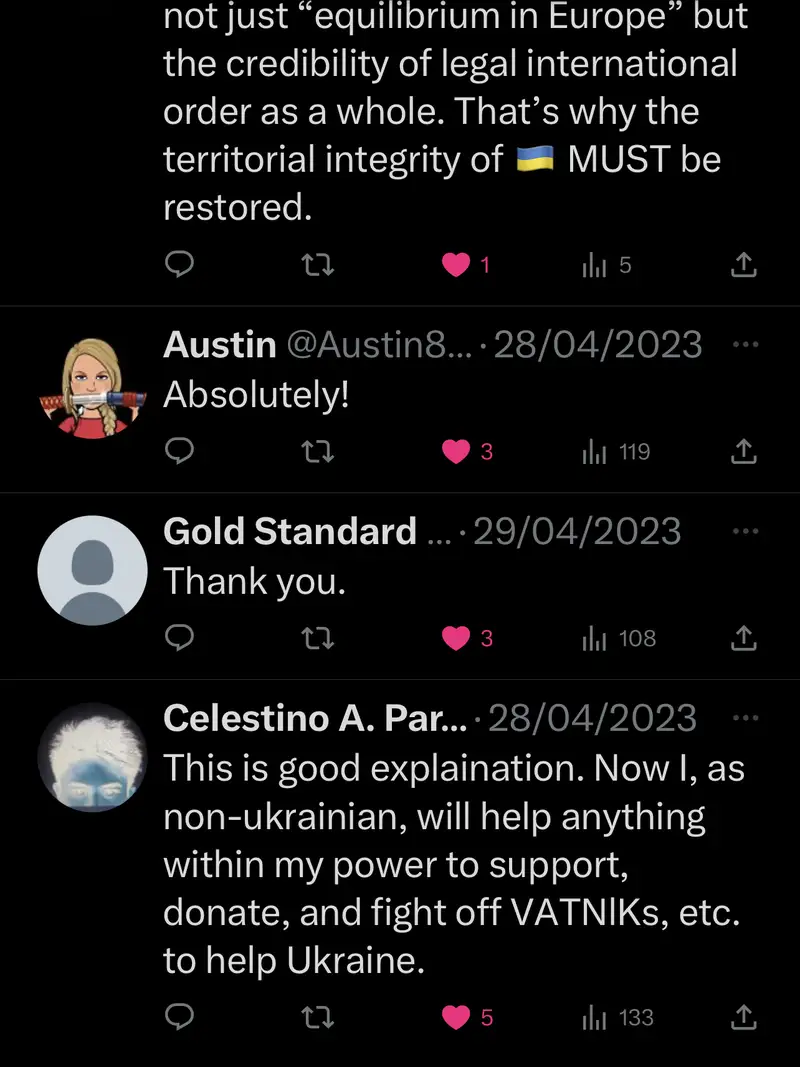Share the tweet about territorial integrity
This screenshot has width=800, height=1067.
[743, 265]
